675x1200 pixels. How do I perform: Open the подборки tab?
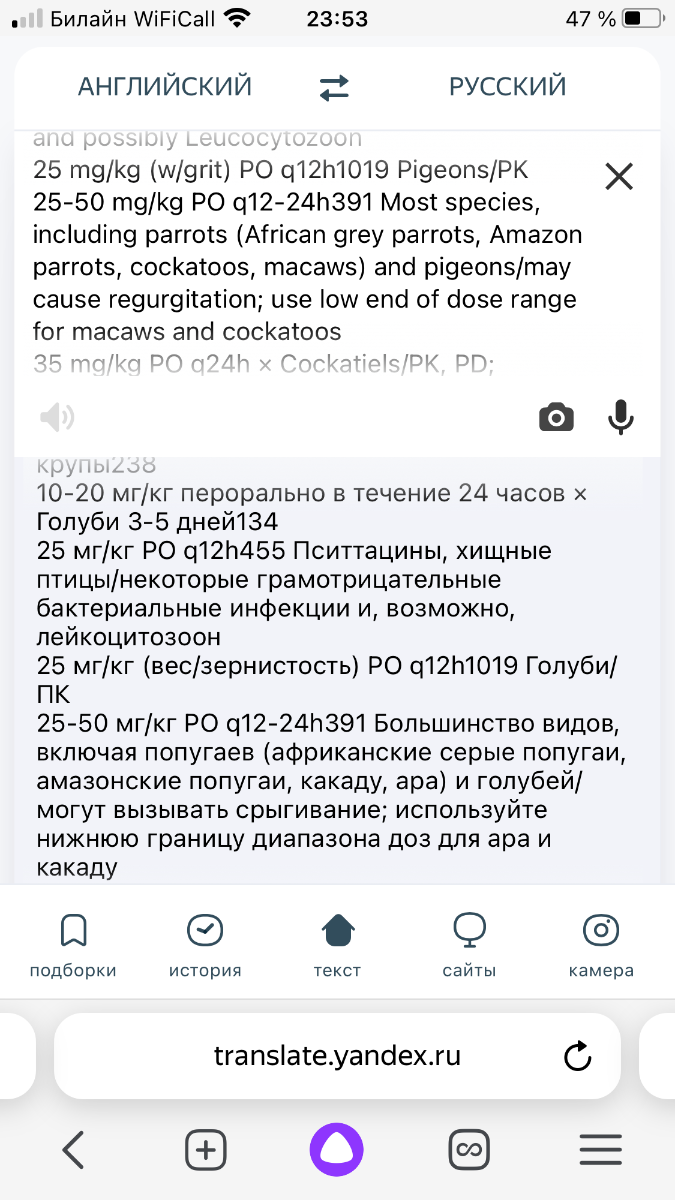click(73, 945)
